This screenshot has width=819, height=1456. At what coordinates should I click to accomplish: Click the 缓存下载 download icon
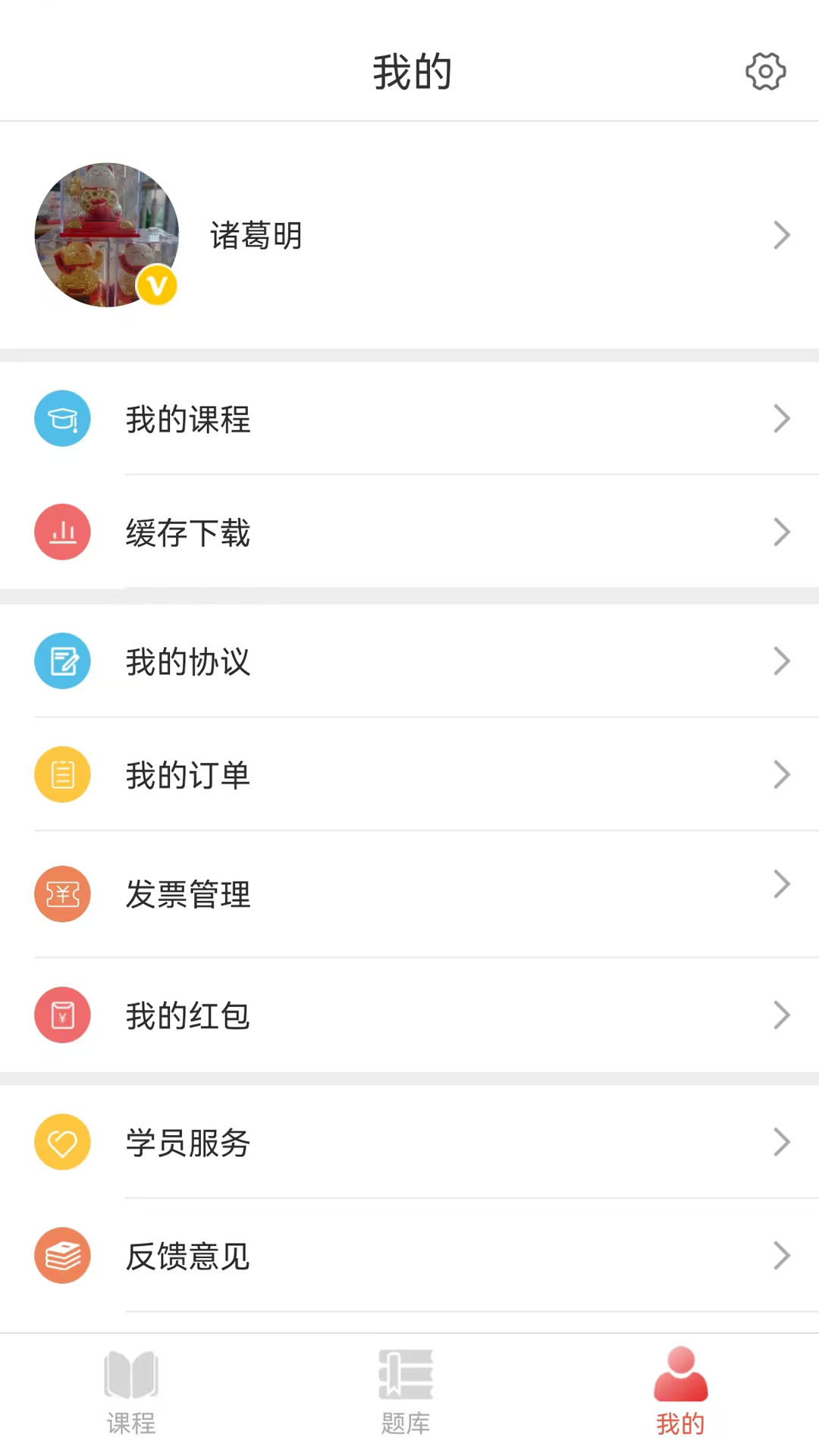point(62,532)
